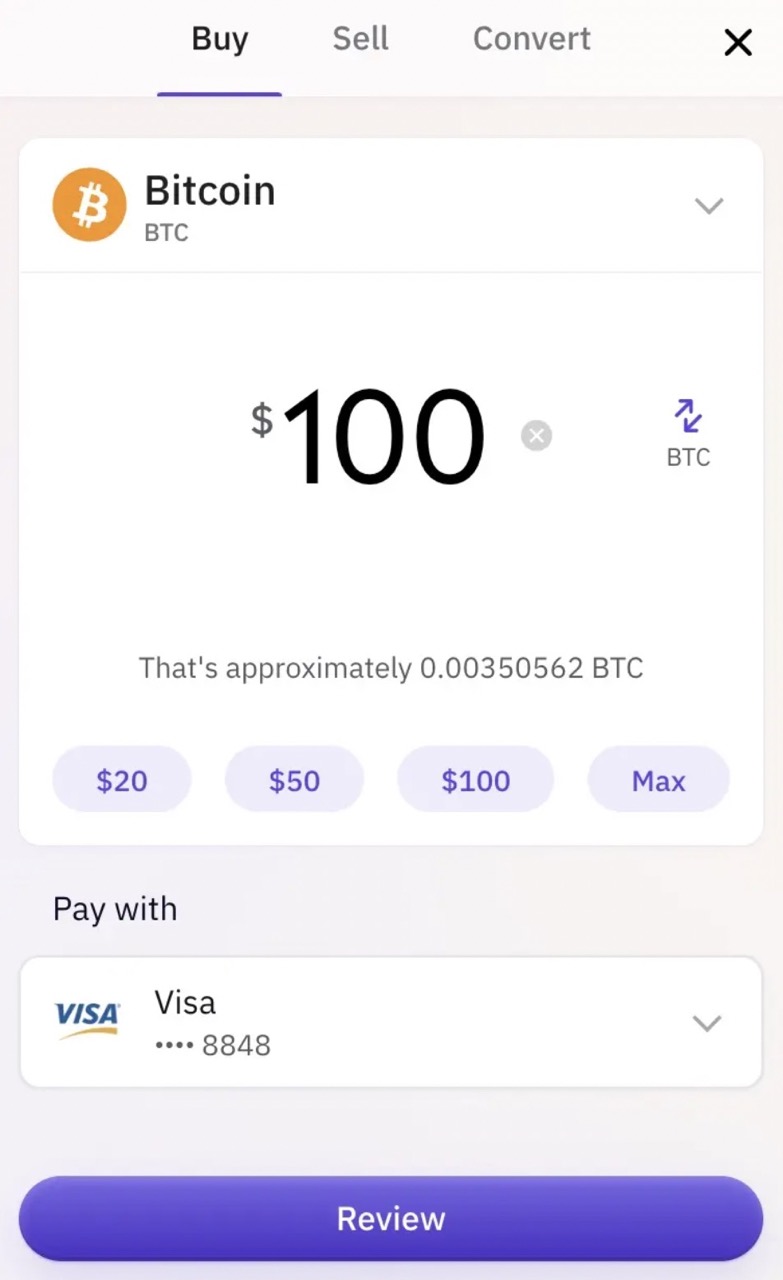Switch to the Convert tab

[x=531, y=39]
